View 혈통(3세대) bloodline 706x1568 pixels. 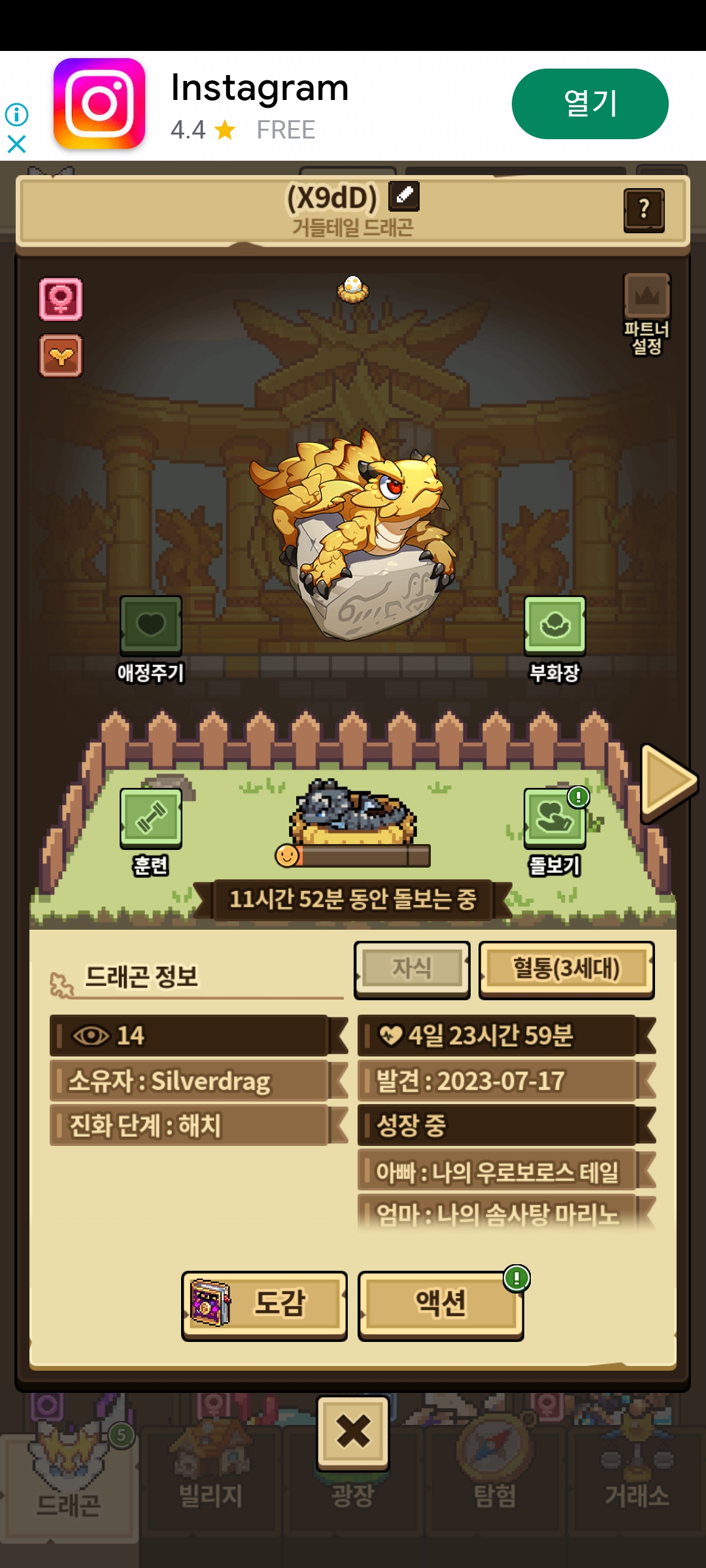tap(566, 969)
